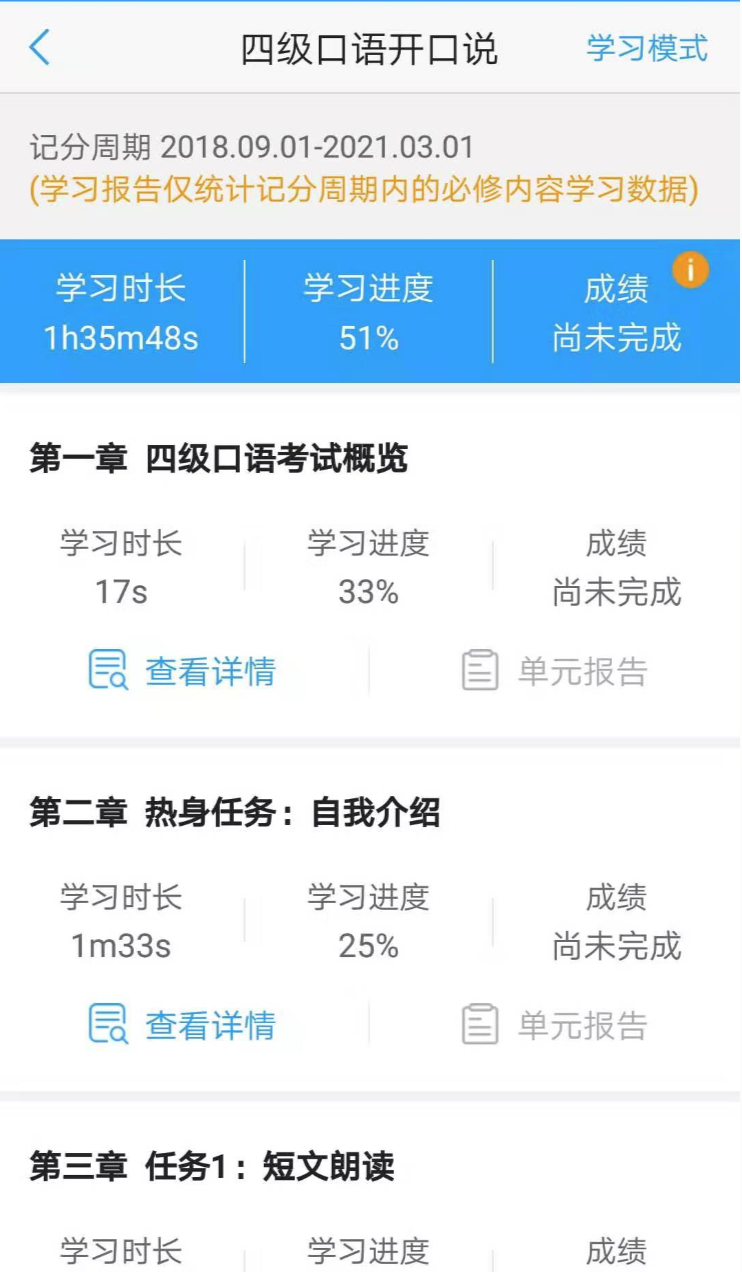Open 单元报告 for 第二章 热身任务：自我介绍
Viewport: 742px width, 1272px height.
tap(555, 1025)
